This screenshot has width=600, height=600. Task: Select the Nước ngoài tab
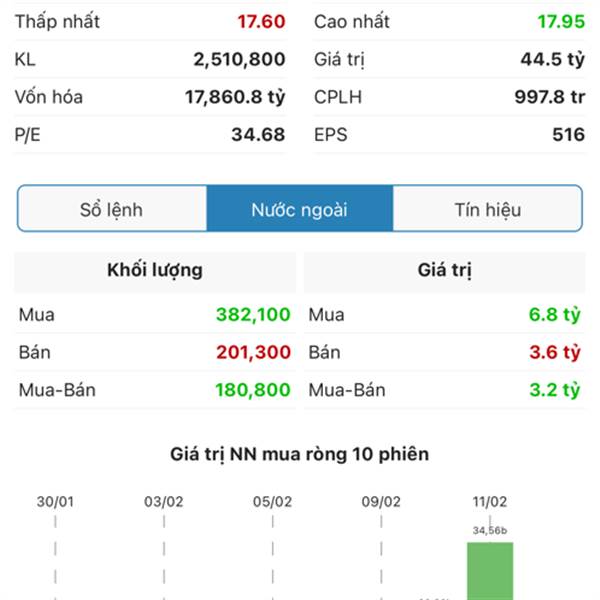(x=299, y=210)
